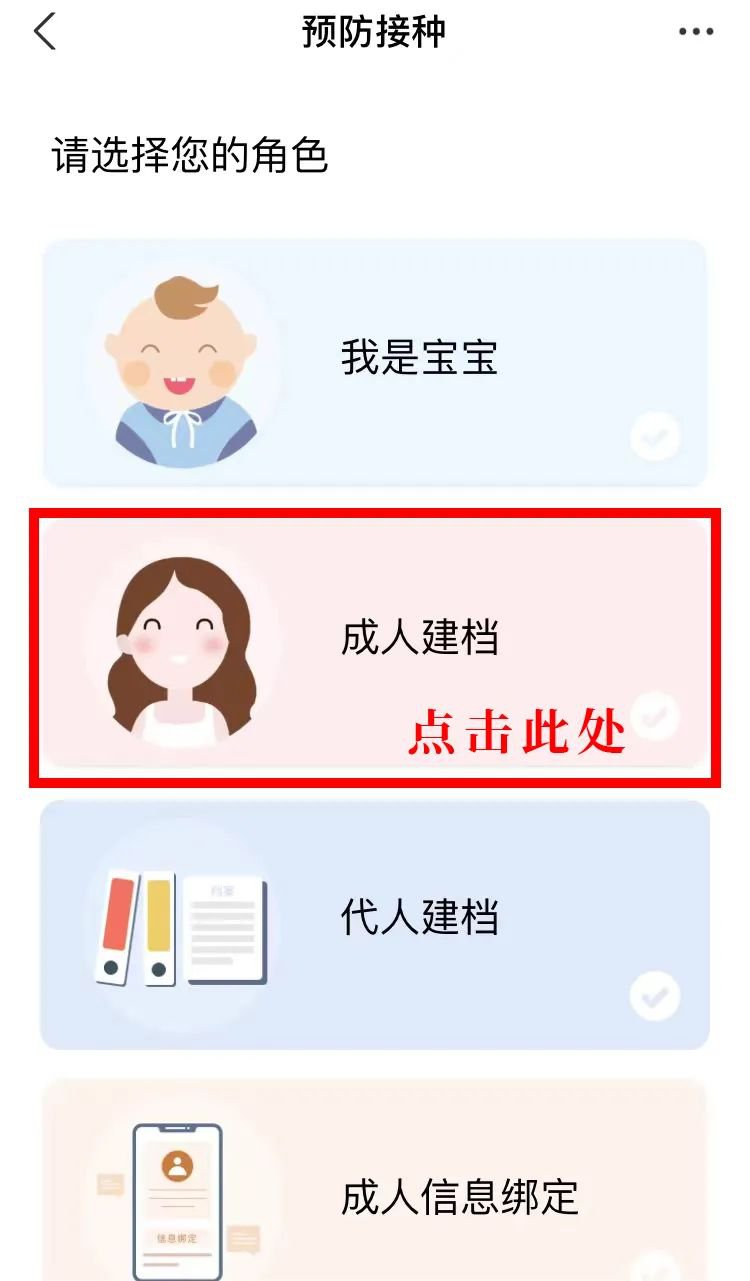The width and height of the screenshot is (750, 1281).
Task: Open the three-dot overflow menu
Action: (x=696, y=32)
